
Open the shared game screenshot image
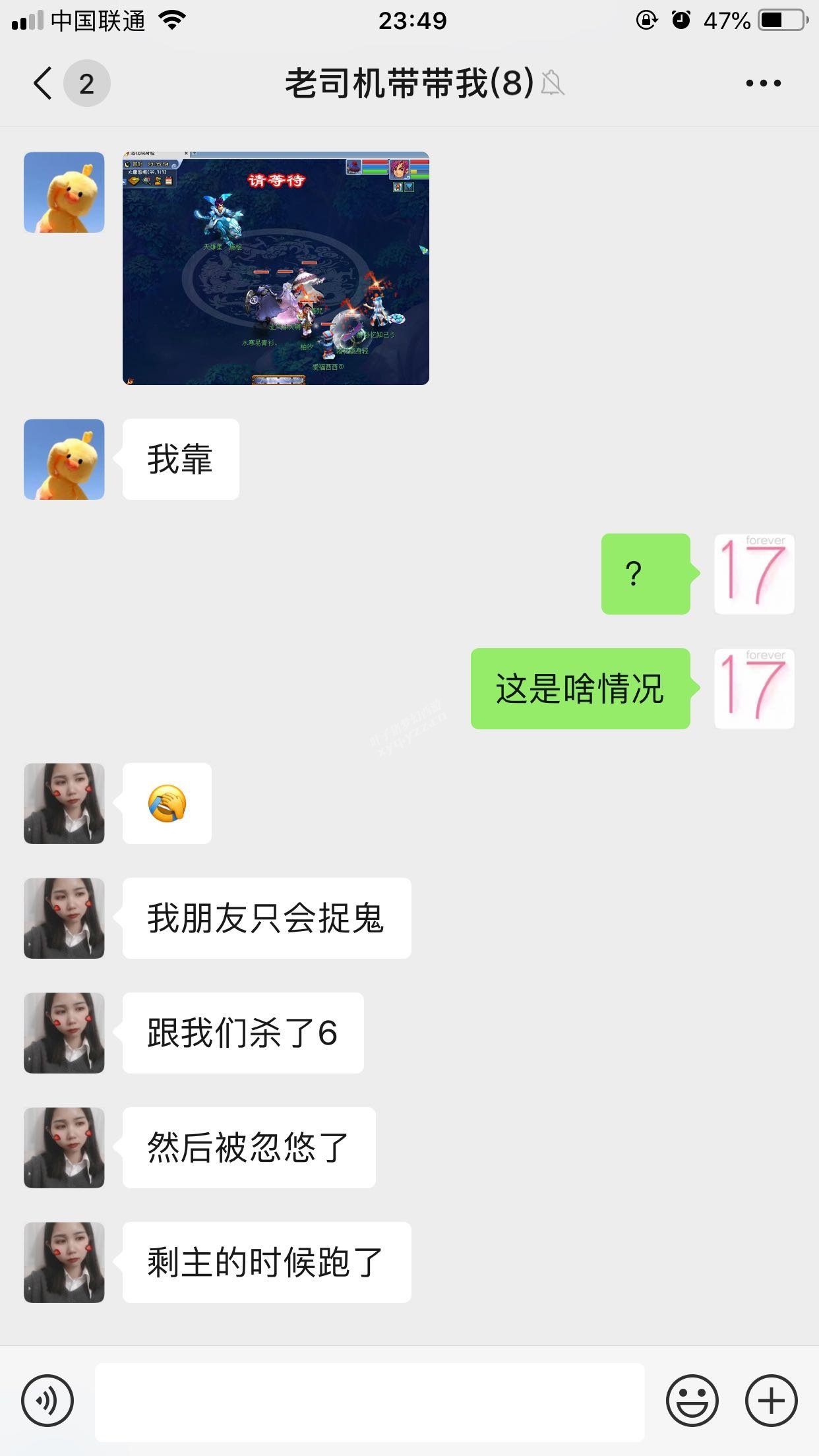276,268
